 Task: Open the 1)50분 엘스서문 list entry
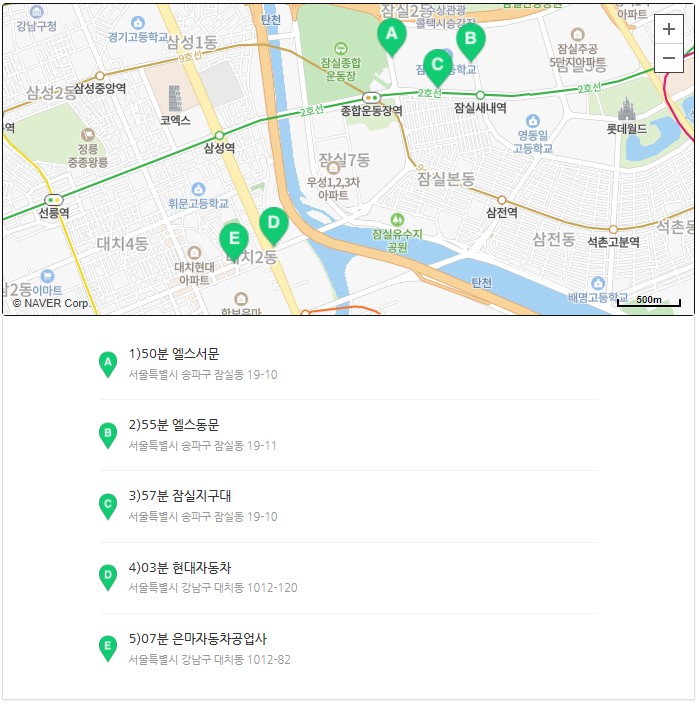pyautogui.click(x=348, y=364)
